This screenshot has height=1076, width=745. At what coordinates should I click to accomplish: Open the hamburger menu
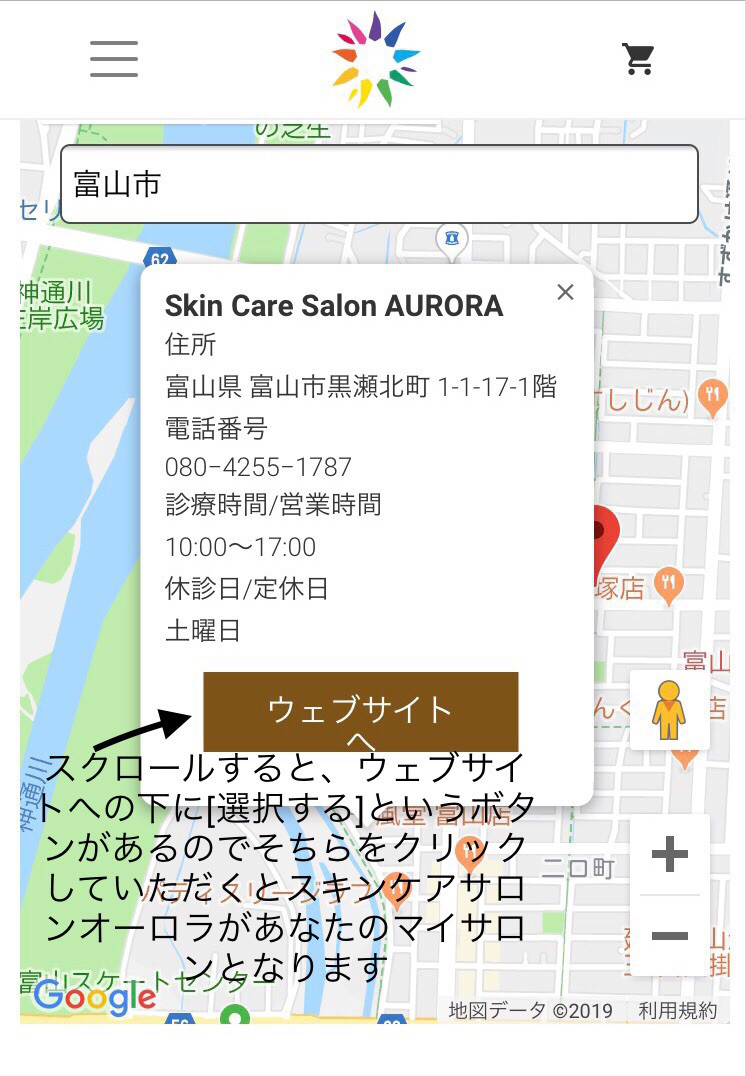pyautogui.click(x=114, y=59)
